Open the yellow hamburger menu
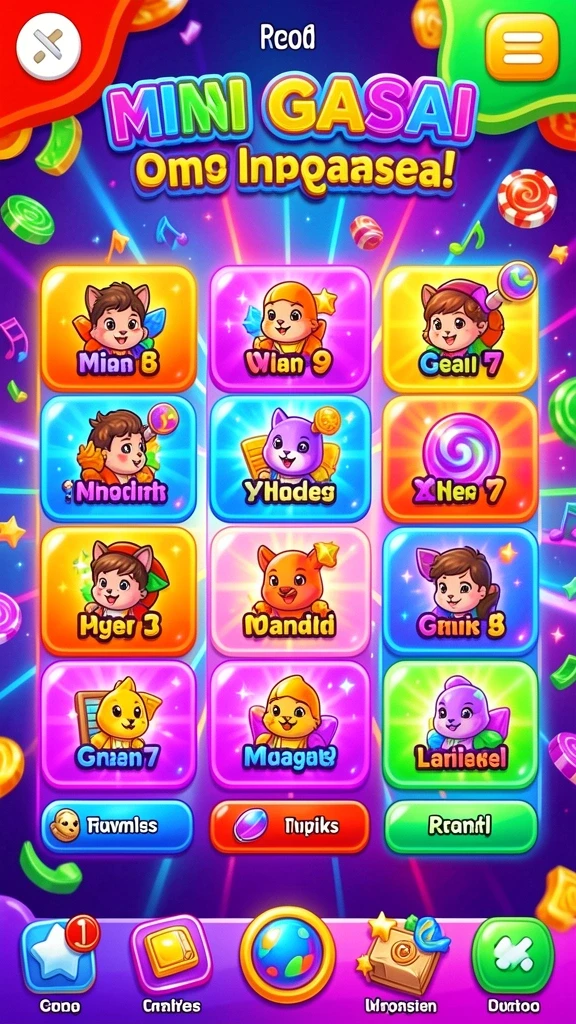576x1024 pixels. [x=522, y=48]
